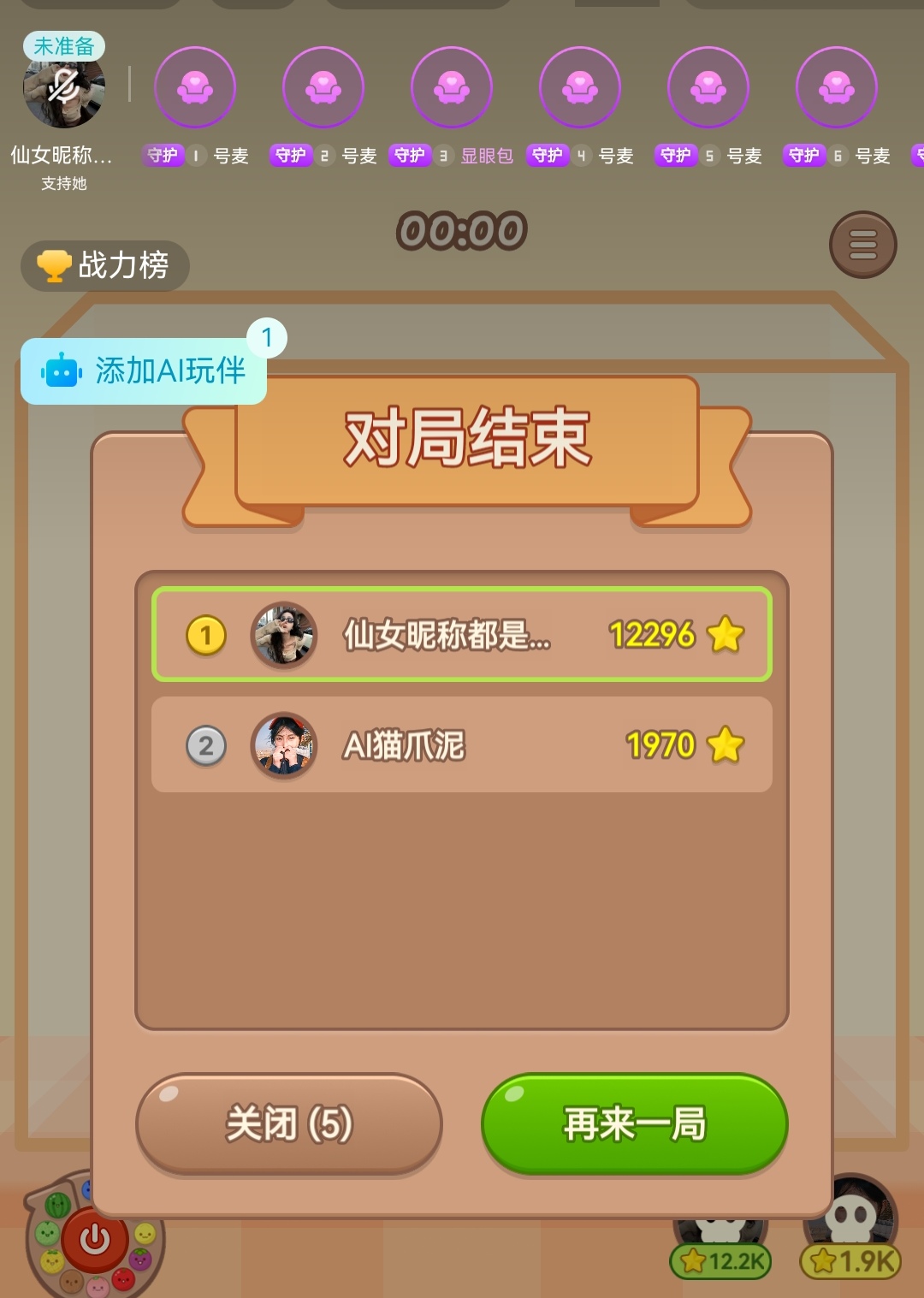
Task: Tap 添加AI玩伴 to add AI companion
Action: pos(144,370)
